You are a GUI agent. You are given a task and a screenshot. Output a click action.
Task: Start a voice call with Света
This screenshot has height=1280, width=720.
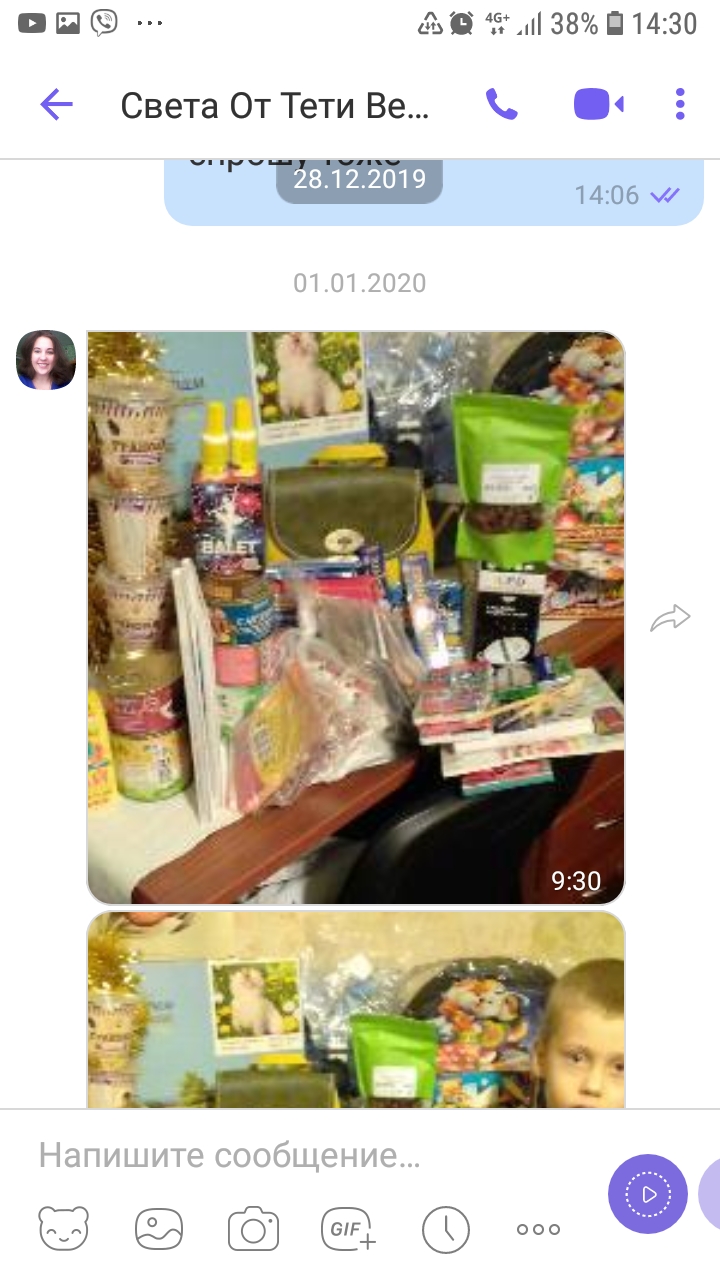501,104
